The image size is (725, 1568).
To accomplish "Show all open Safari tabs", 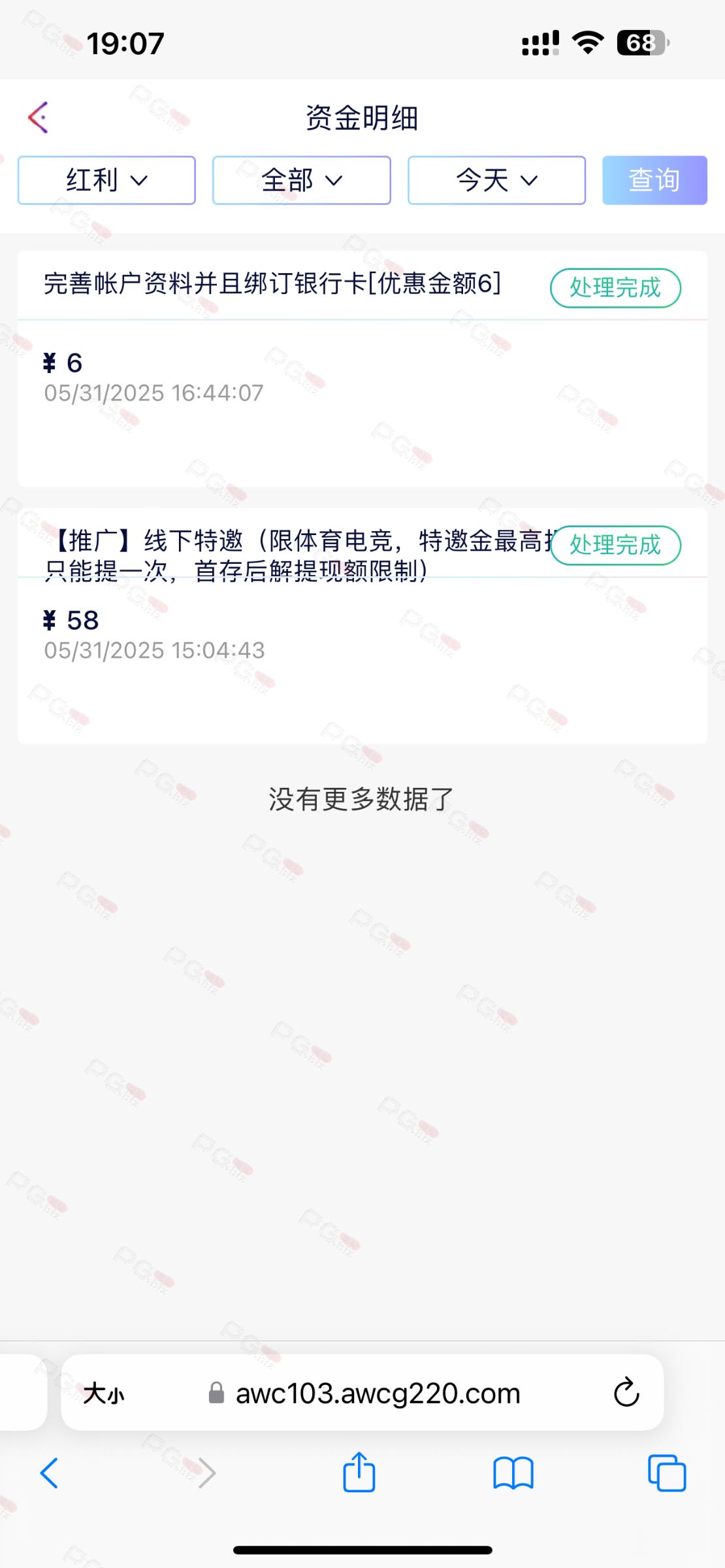I will pyautogui.click(x=667, y=1473).
